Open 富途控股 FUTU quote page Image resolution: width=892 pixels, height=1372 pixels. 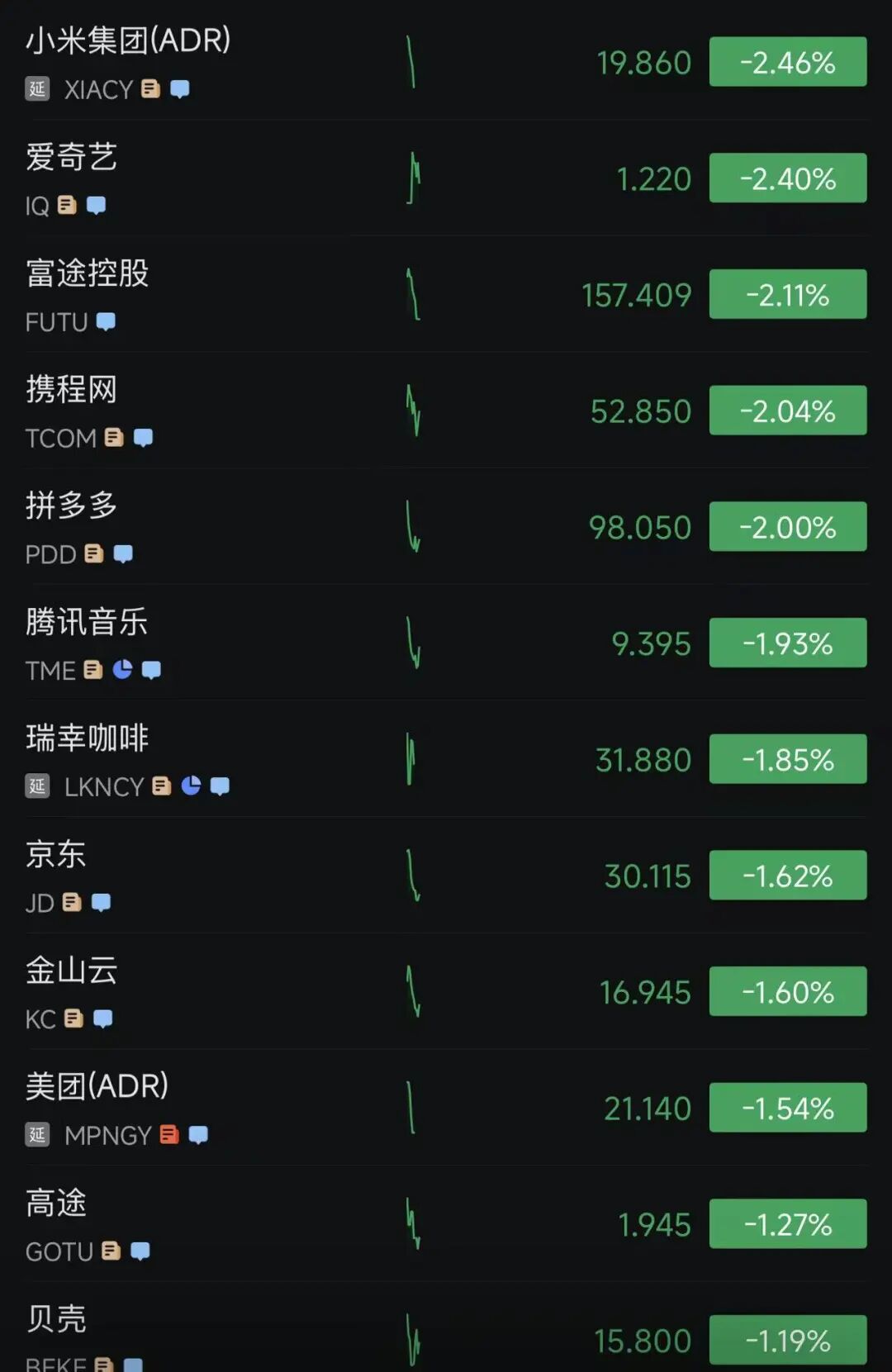(88, 273)
